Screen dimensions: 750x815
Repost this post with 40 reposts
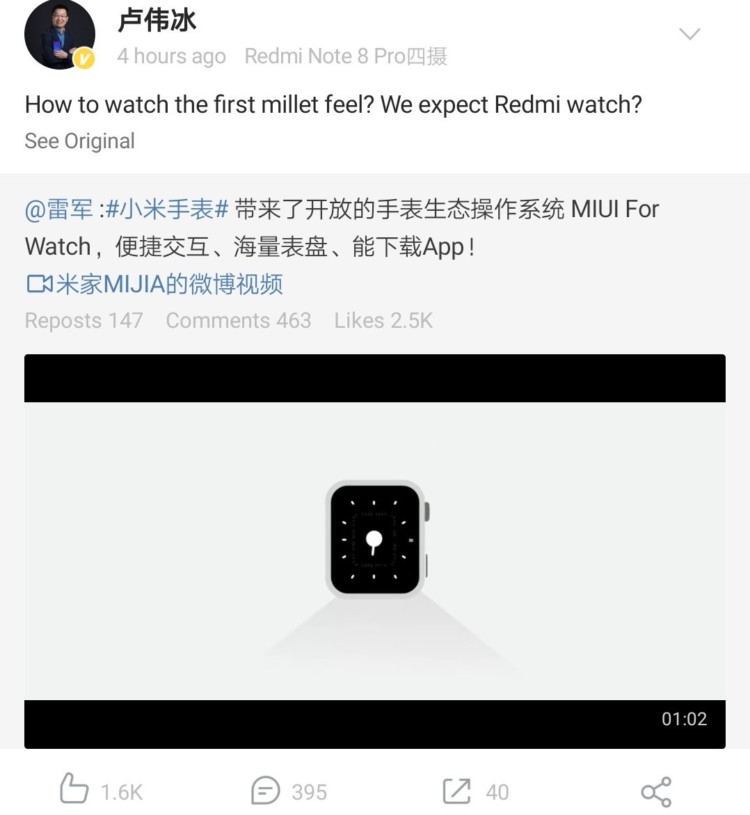click(456, 791)
